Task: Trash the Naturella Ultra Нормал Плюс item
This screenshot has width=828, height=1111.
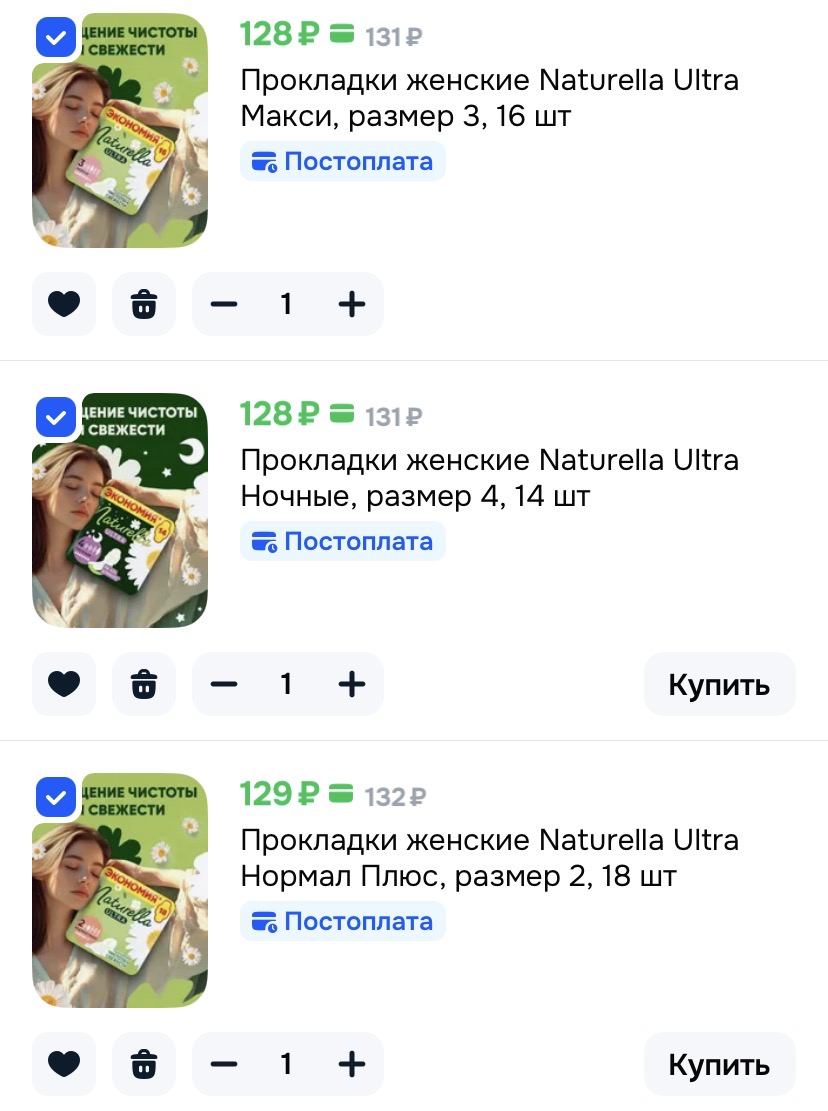Action: [144, 1064]
